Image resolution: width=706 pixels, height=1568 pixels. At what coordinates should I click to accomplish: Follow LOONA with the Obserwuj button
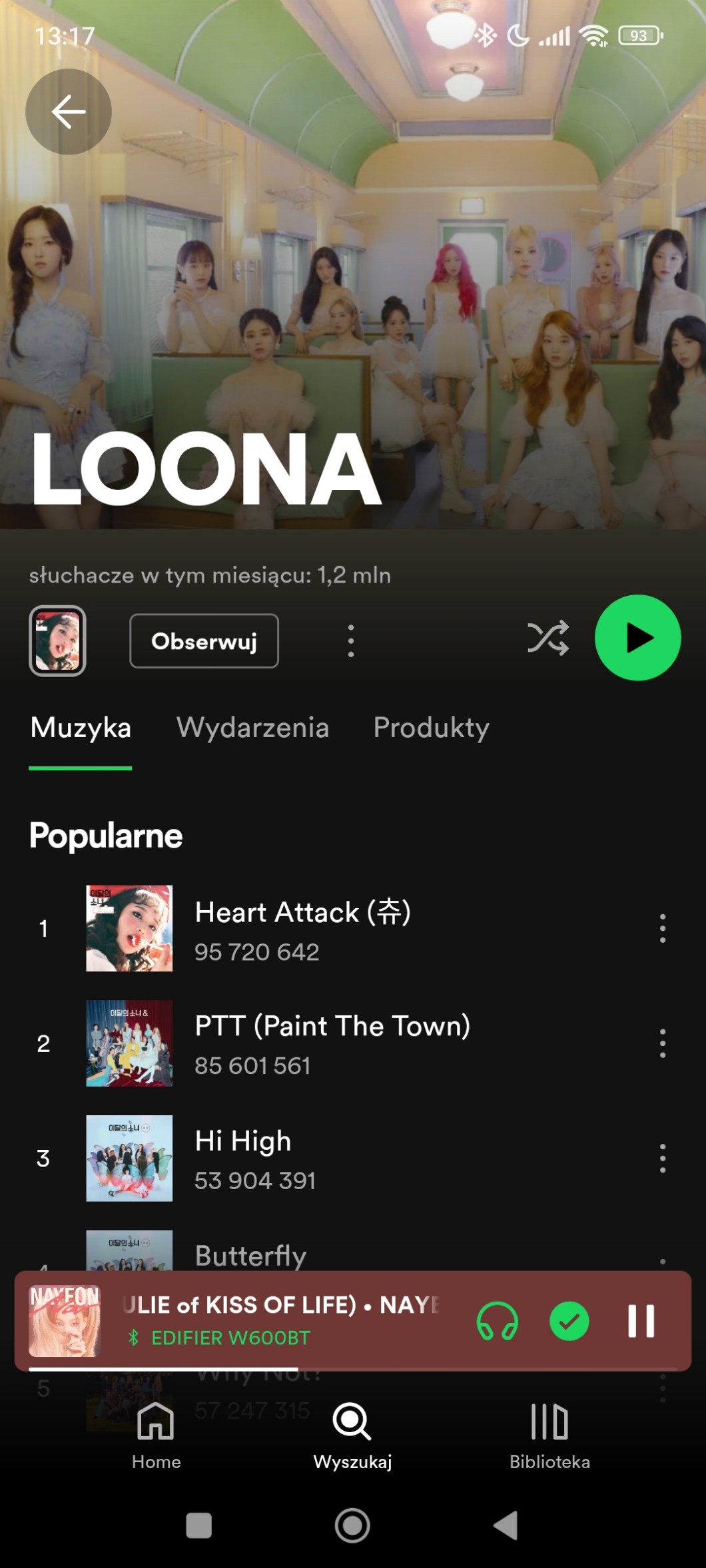(x=204, y=641)
